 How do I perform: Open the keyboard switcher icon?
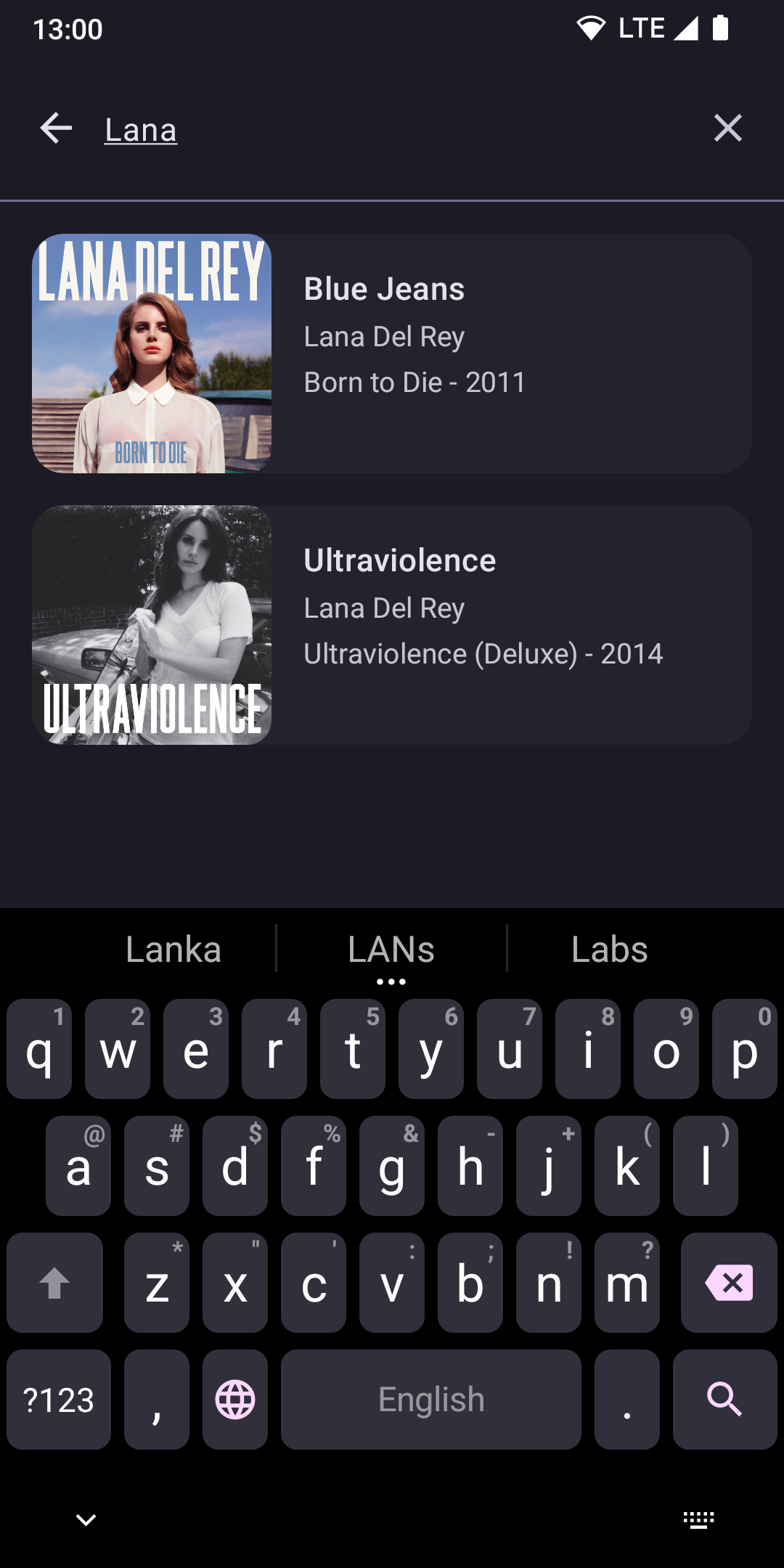(x=699, y=1520)
